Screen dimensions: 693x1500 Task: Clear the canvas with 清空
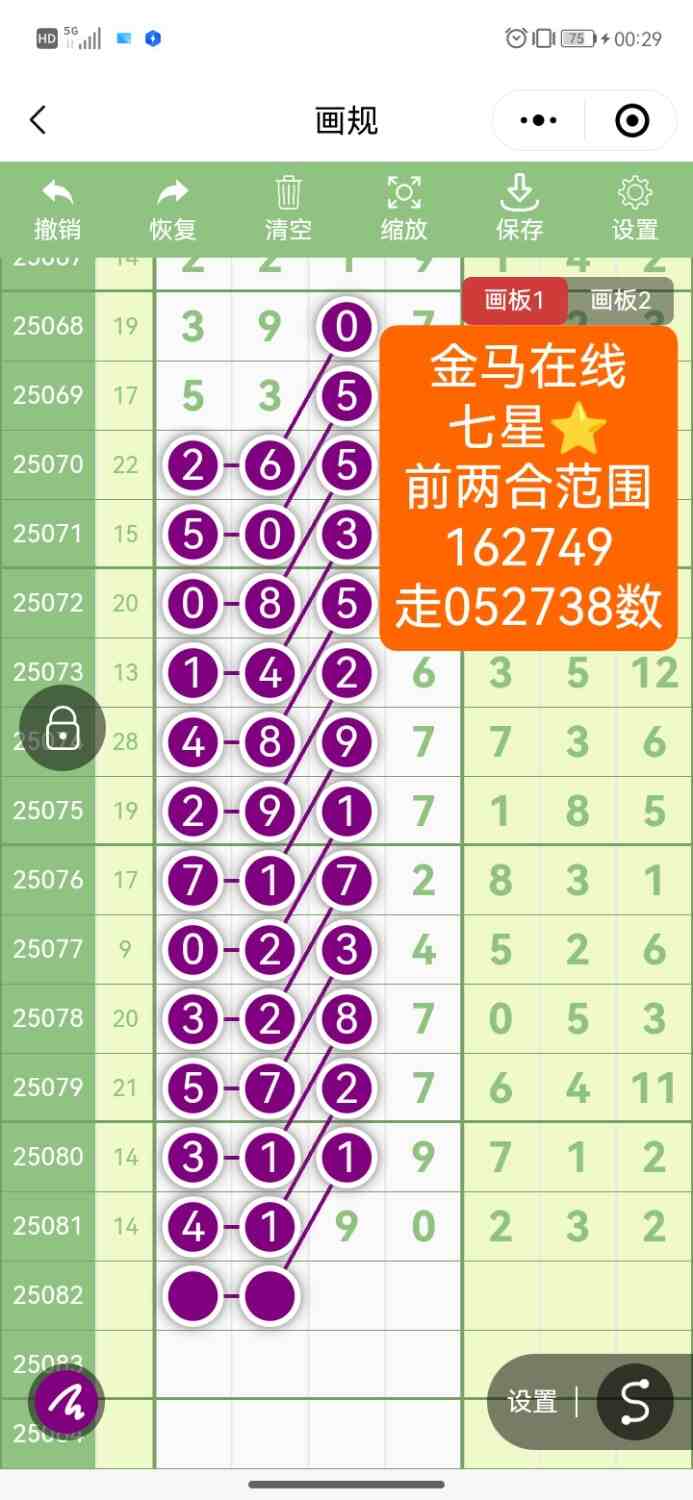point(288,209)
